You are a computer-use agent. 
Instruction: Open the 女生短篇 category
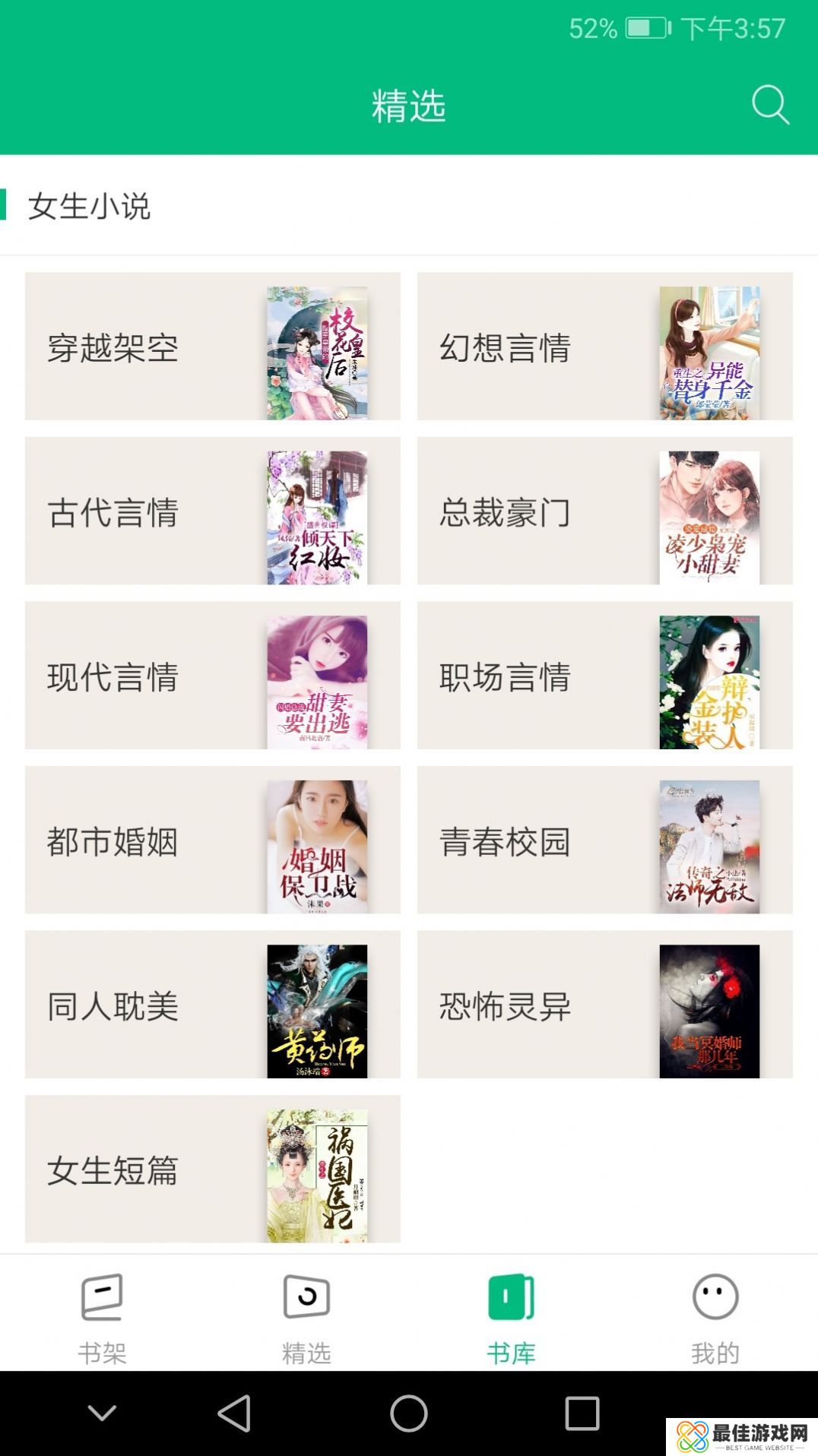[x=213, y=1169]
